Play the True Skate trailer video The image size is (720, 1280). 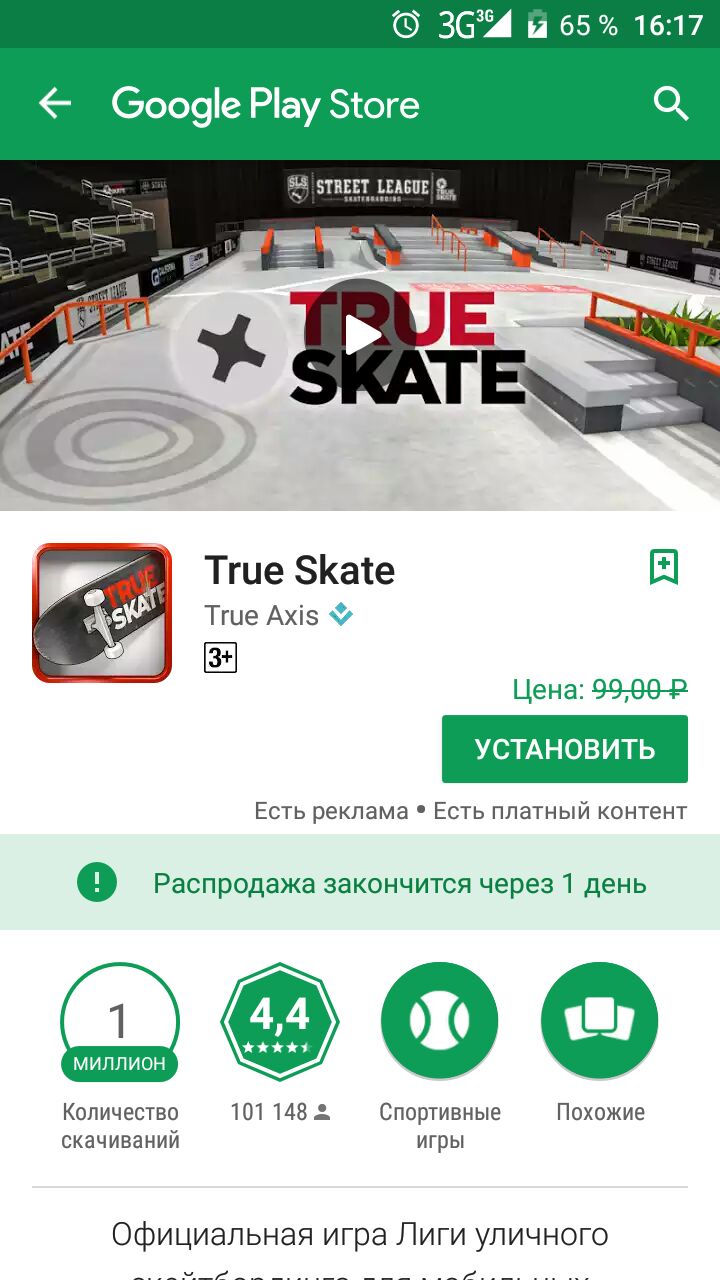point(362,335)
